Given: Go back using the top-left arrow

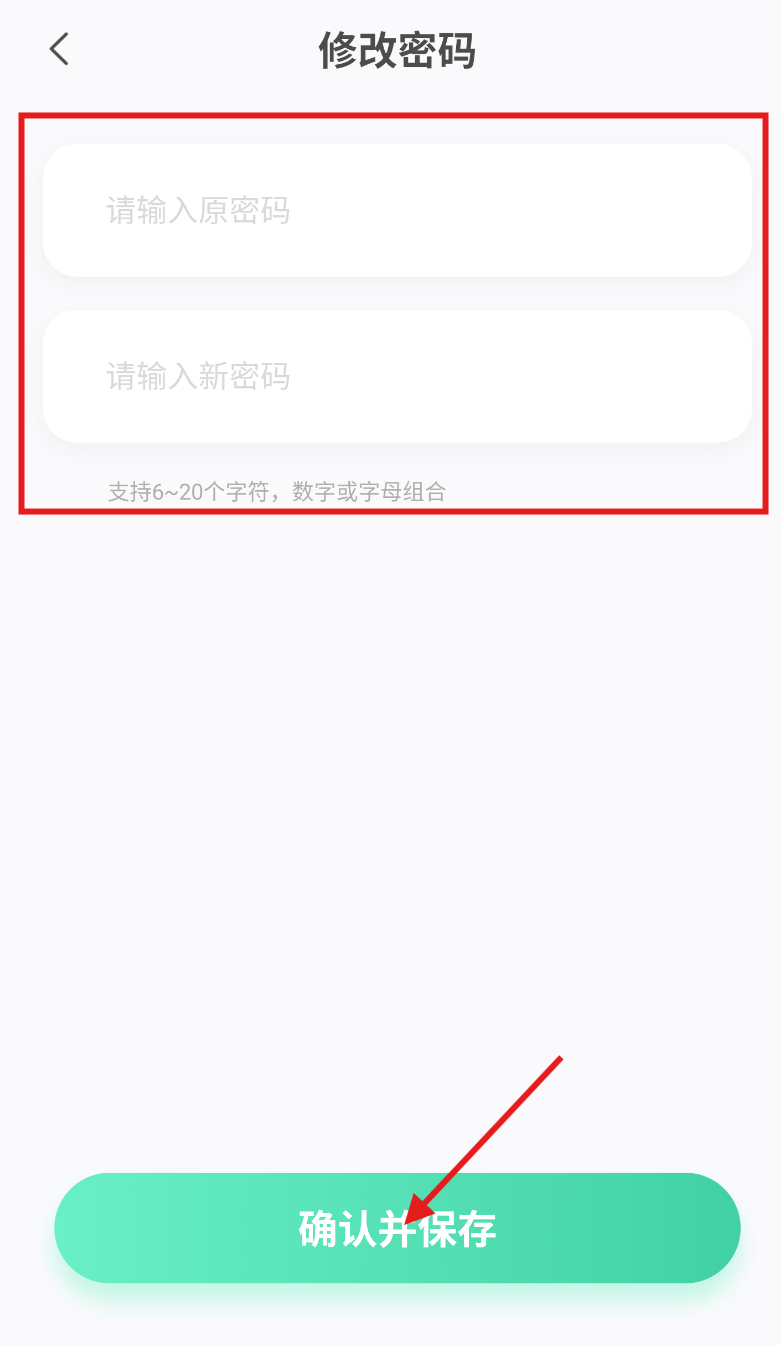Looking at the screenshot, I should (x=59, y=49).
